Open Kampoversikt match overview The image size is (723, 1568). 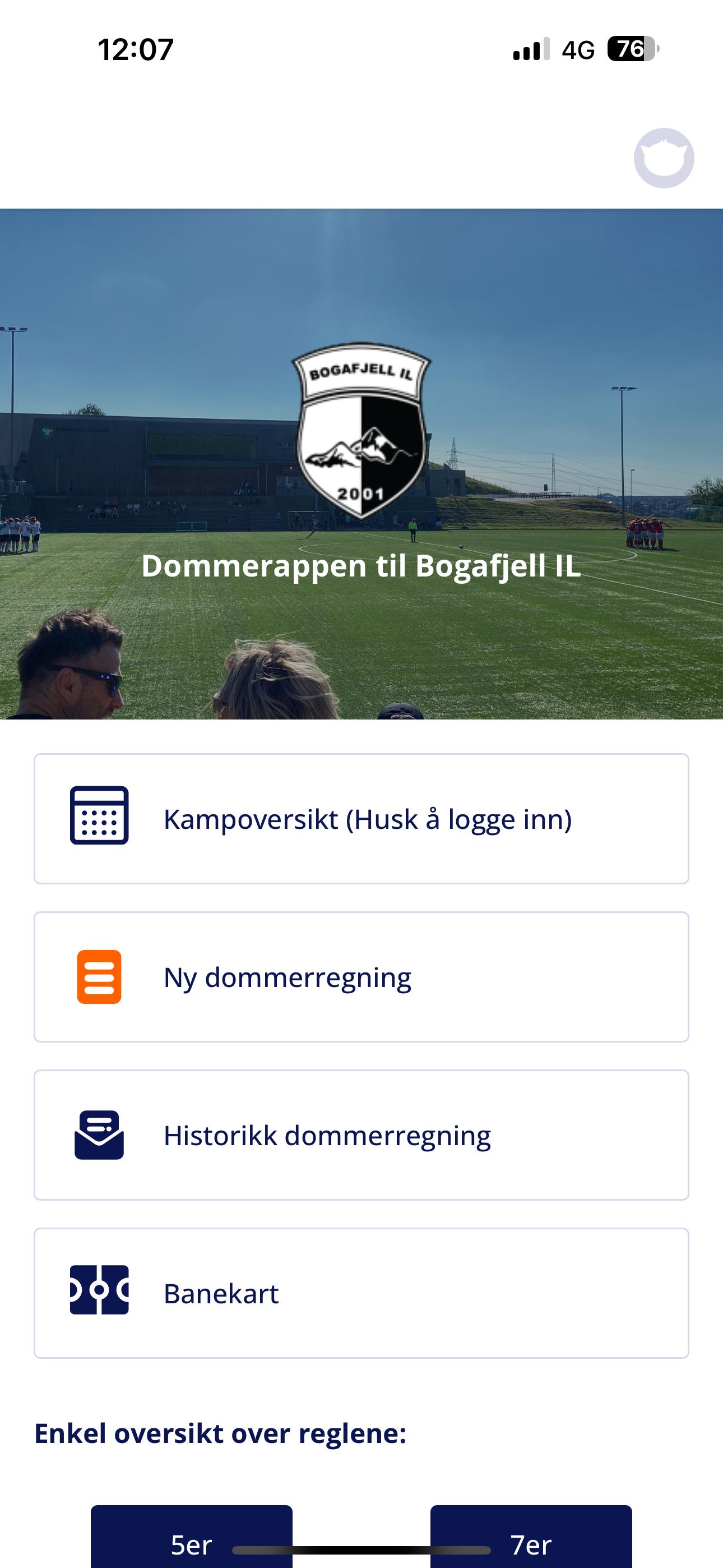361,819
